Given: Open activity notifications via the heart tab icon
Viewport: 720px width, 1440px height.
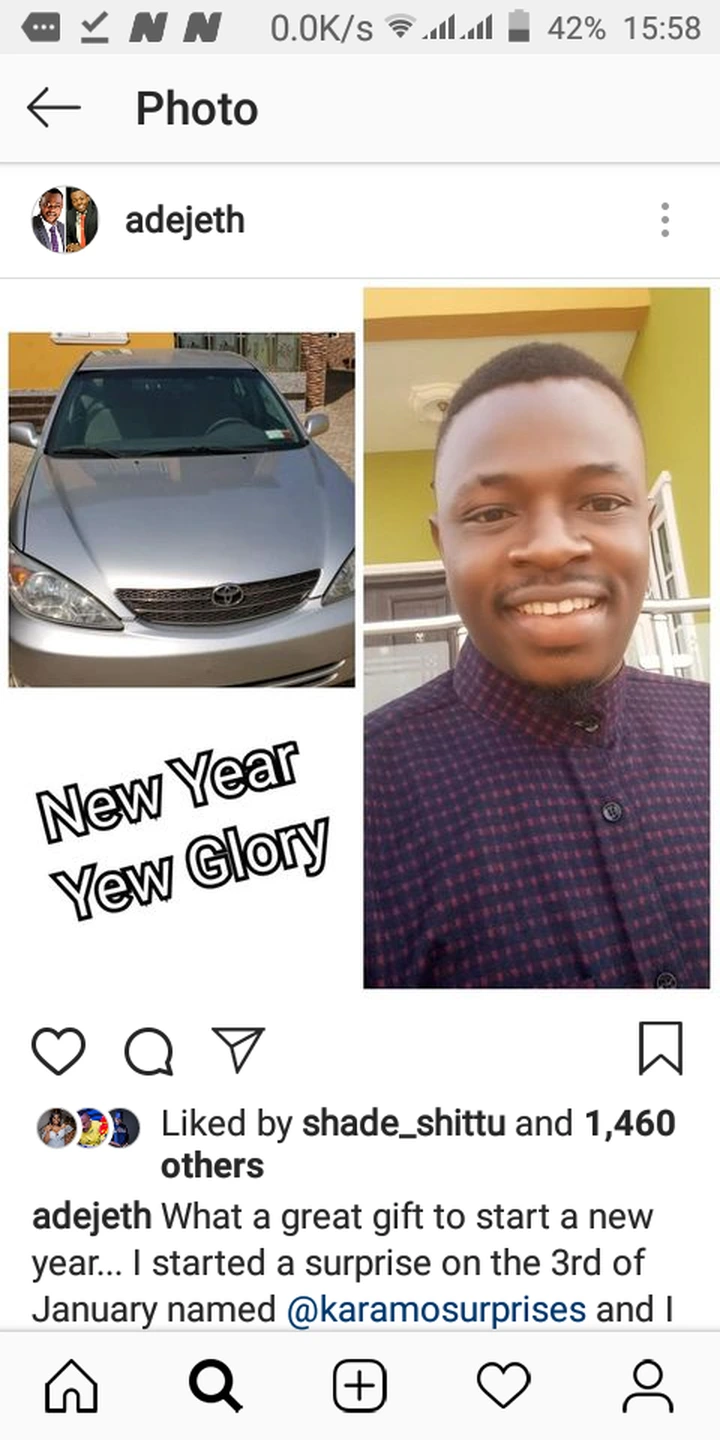Looking at the screenshot, I should [x=503, y=1385].
